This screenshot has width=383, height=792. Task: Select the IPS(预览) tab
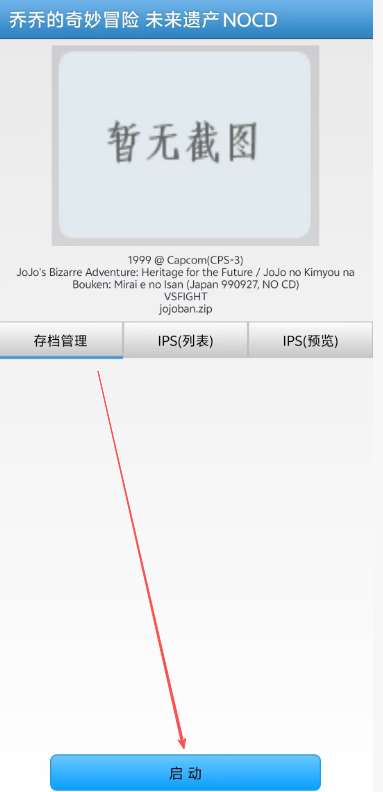tap(310, 340)
